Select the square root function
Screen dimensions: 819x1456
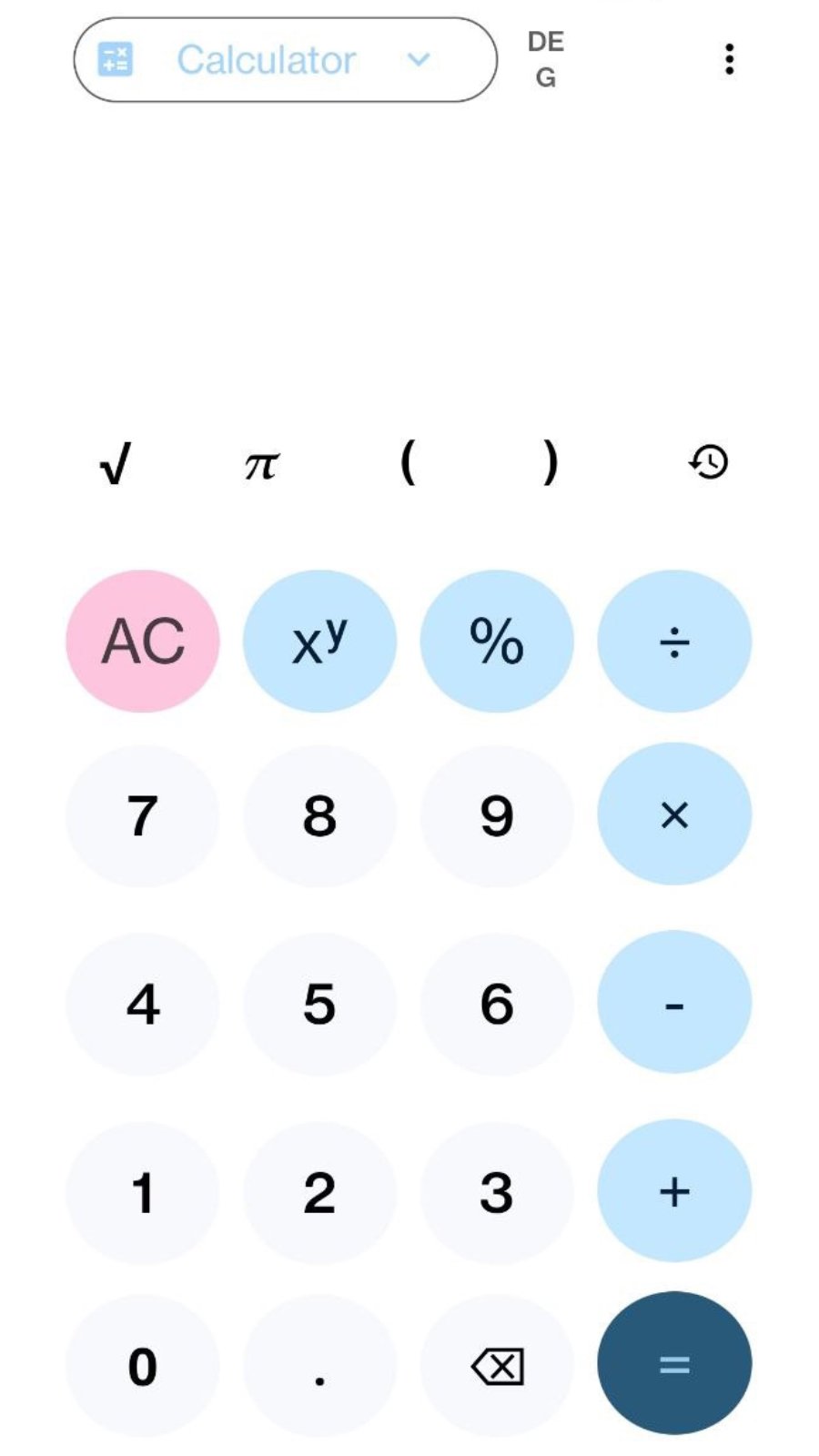[113, 464]
